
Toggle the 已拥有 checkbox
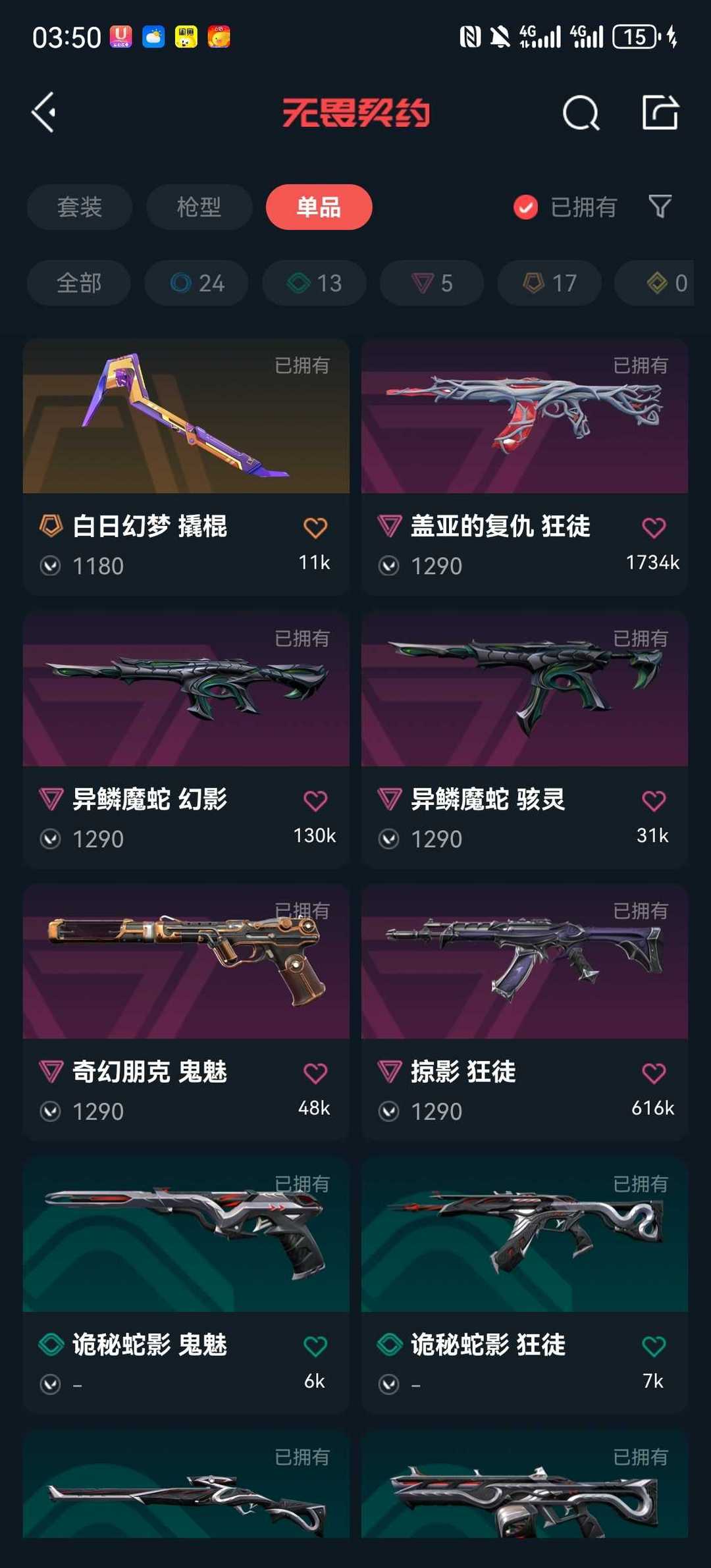click(x=525, y=207)
